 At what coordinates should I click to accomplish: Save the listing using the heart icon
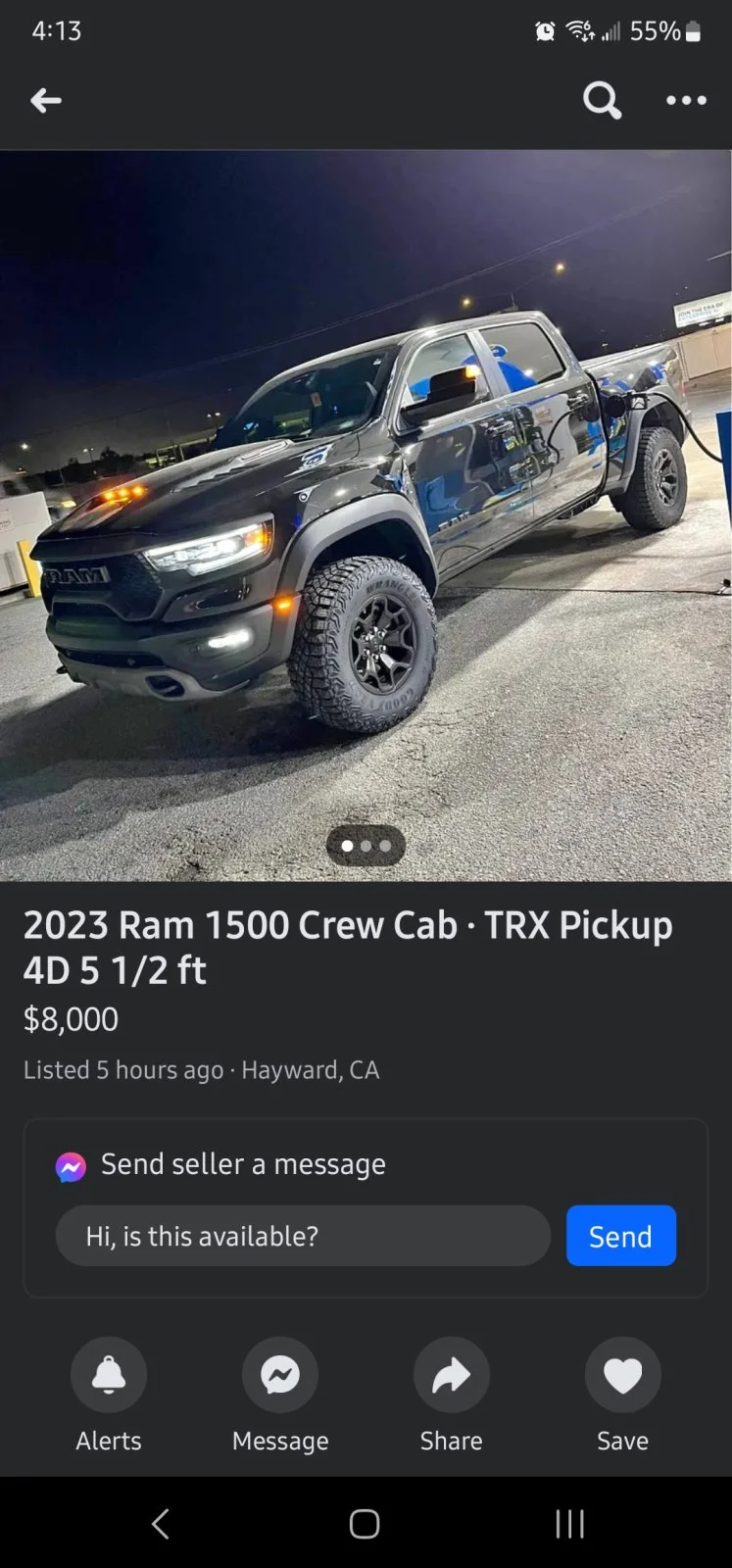pos(621,1375)
